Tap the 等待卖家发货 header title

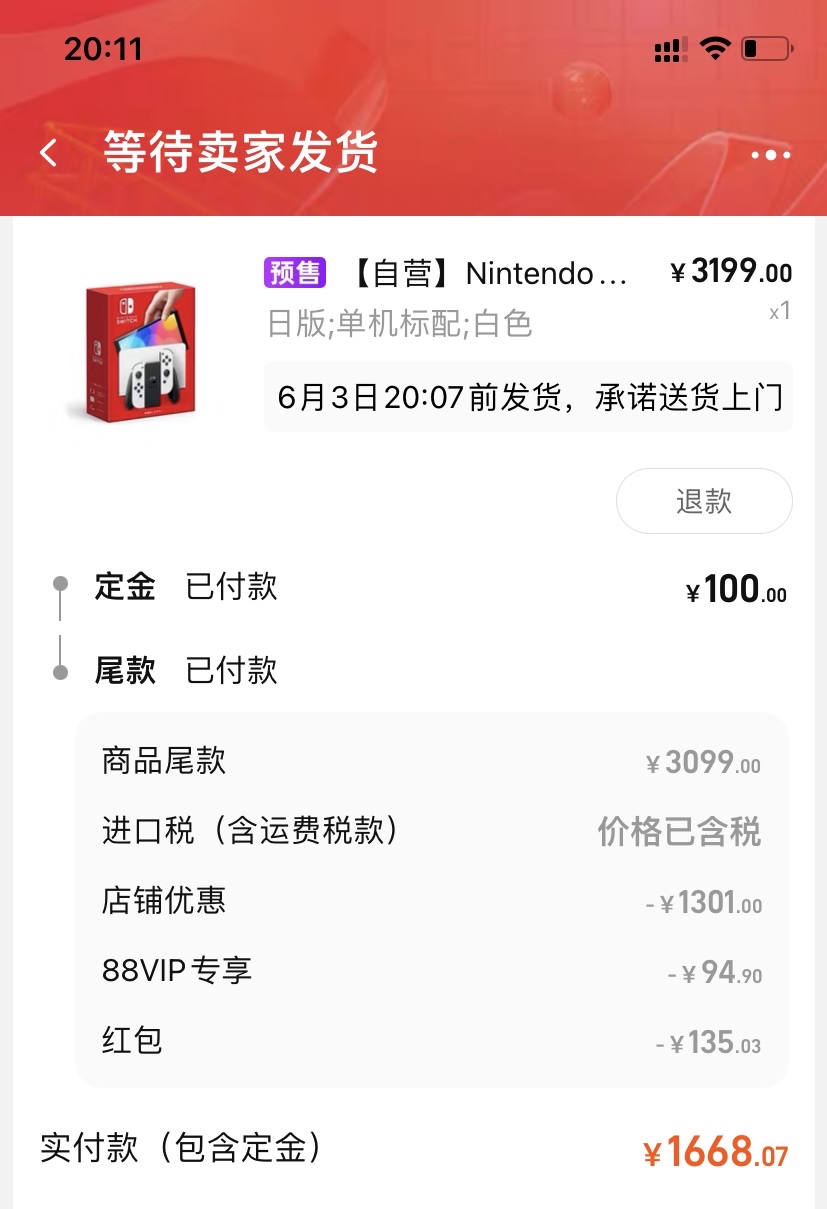click(x=243, y=153)
